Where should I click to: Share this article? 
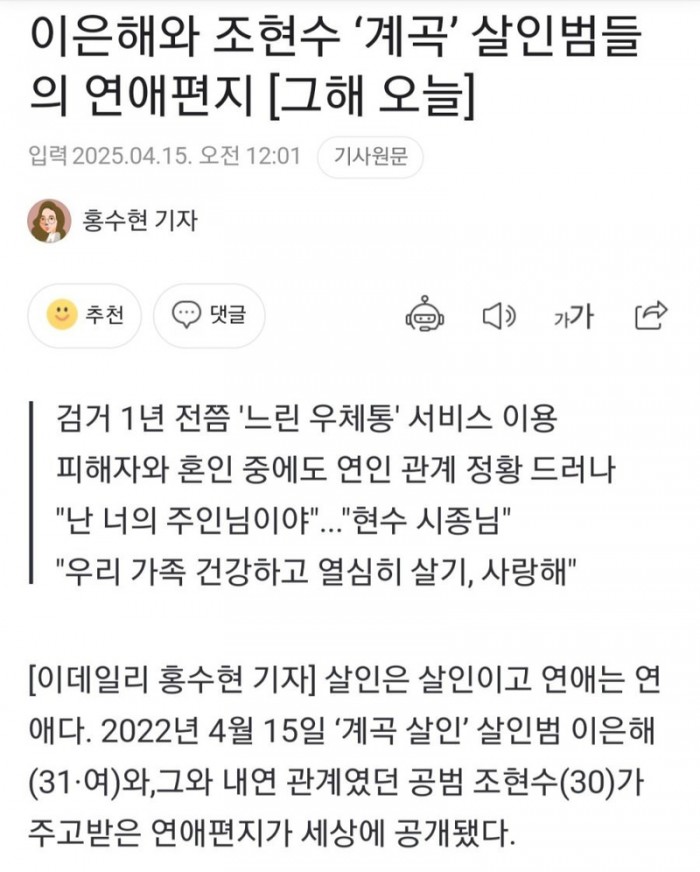[x=651, y=316]
